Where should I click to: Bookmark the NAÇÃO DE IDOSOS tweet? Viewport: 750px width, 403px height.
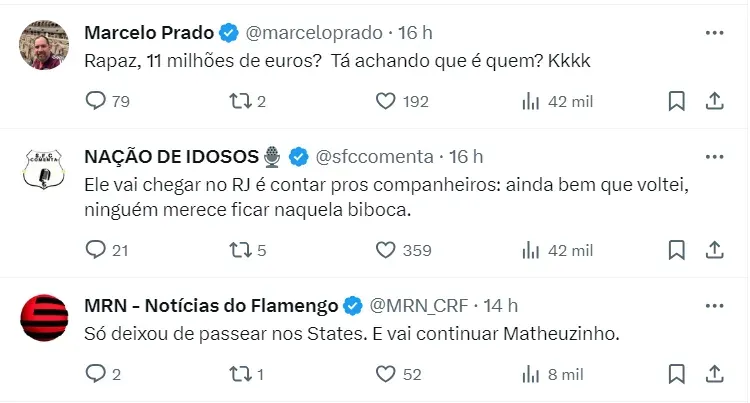pyautogui.click(x=676, y=249)
